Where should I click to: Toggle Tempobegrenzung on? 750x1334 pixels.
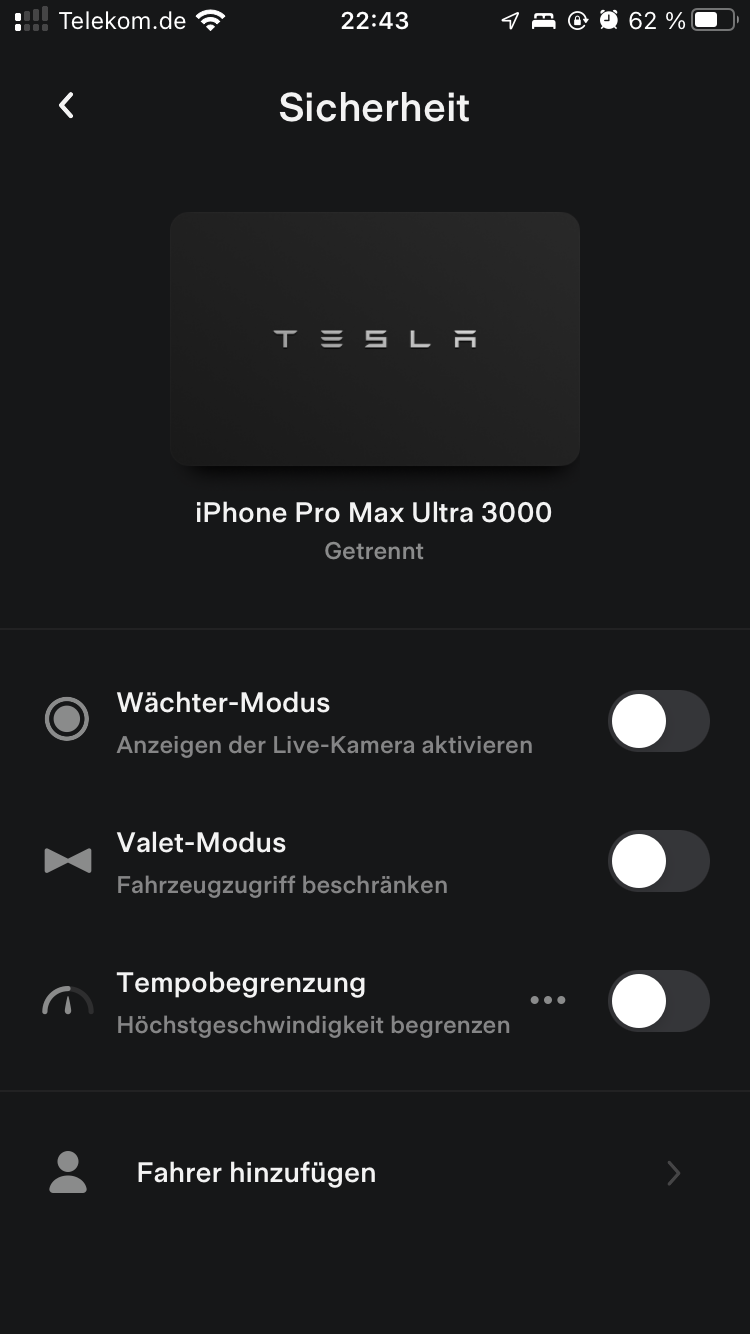coord(658,1001)
